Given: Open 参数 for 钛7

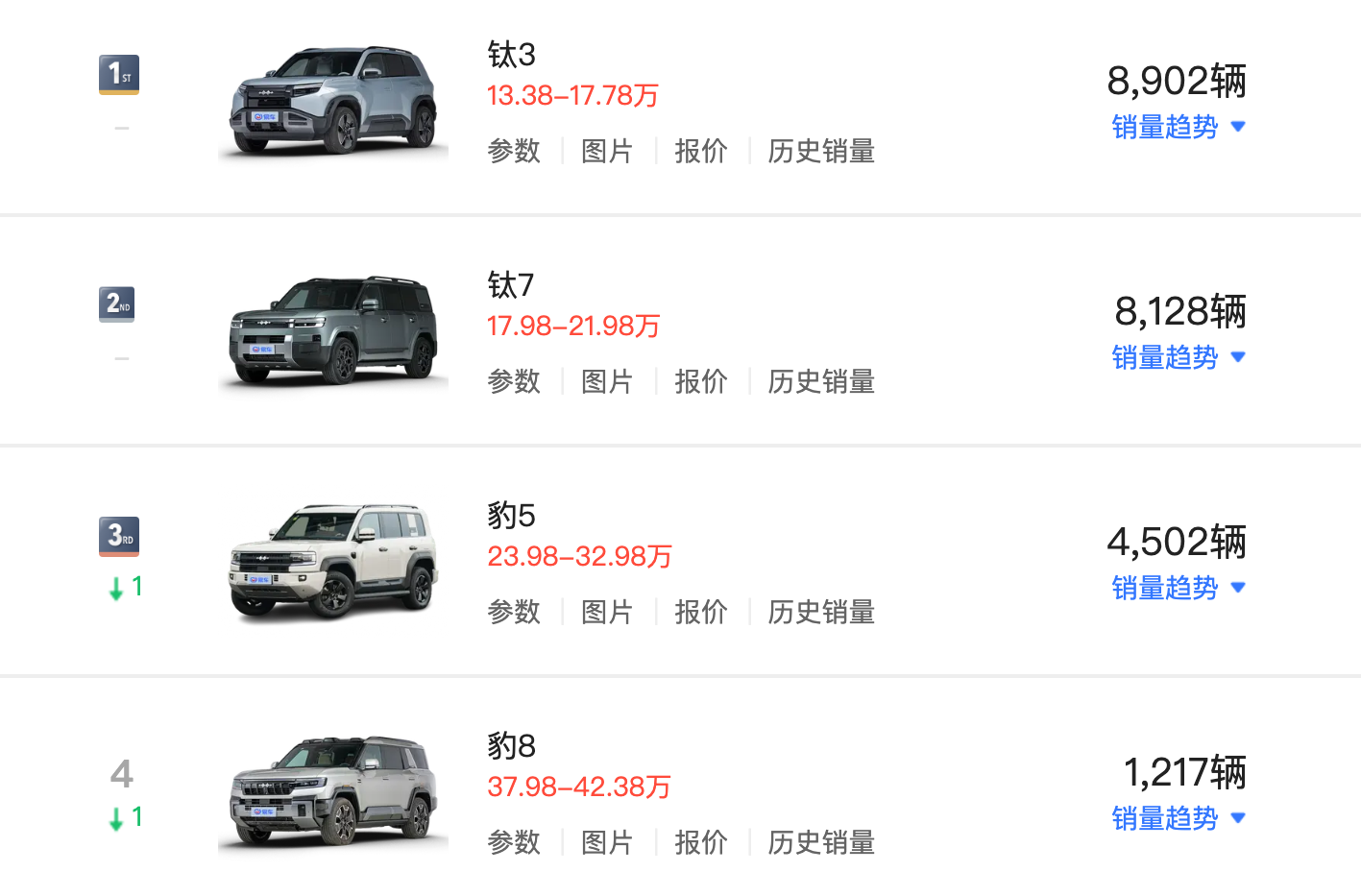Looking at the screenshot, I should pyautogui.click(x=514, y=381).
